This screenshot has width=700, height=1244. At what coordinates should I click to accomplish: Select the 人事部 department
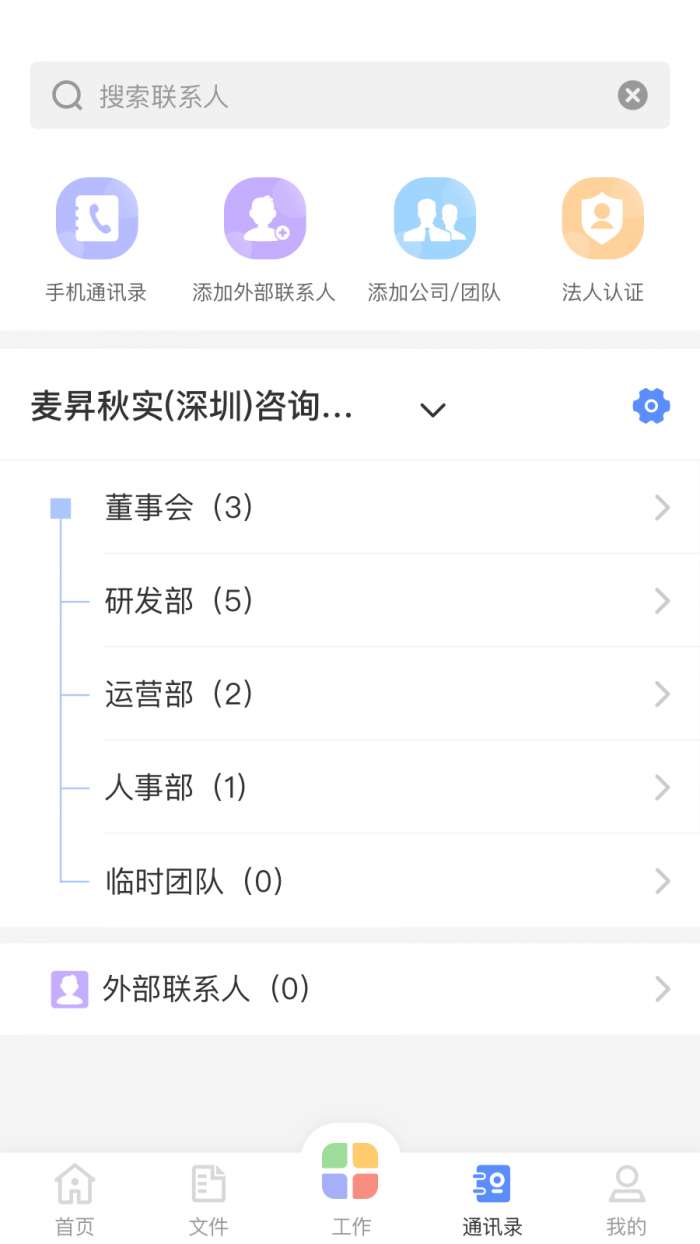[380, 788]
